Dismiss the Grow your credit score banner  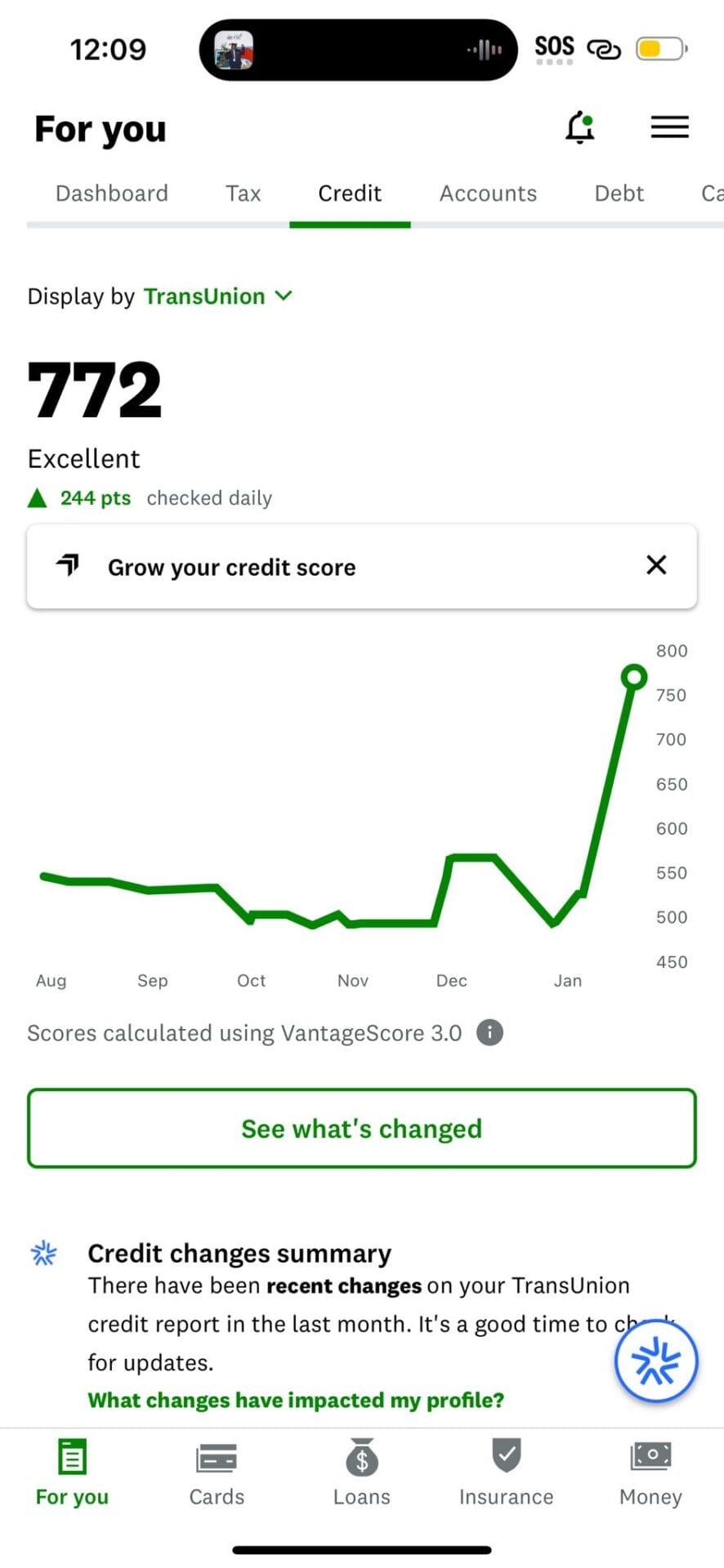656,565
